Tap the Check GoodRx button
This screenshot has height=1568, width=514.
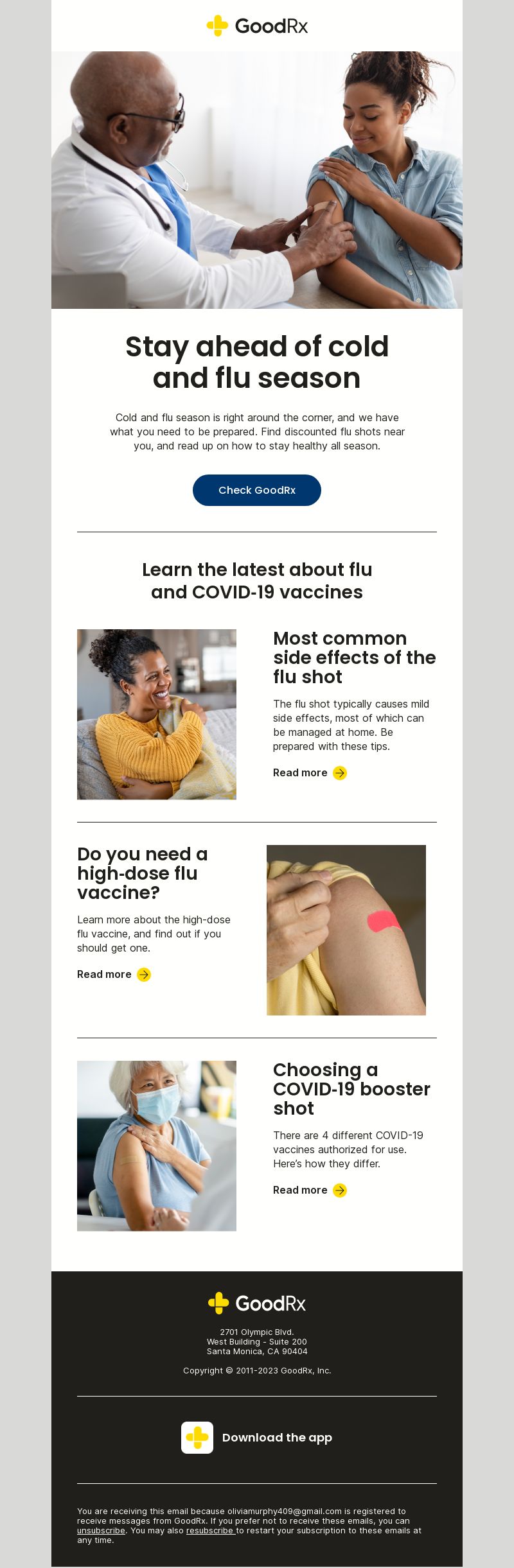pyautogui.click(x=257, y=490)
